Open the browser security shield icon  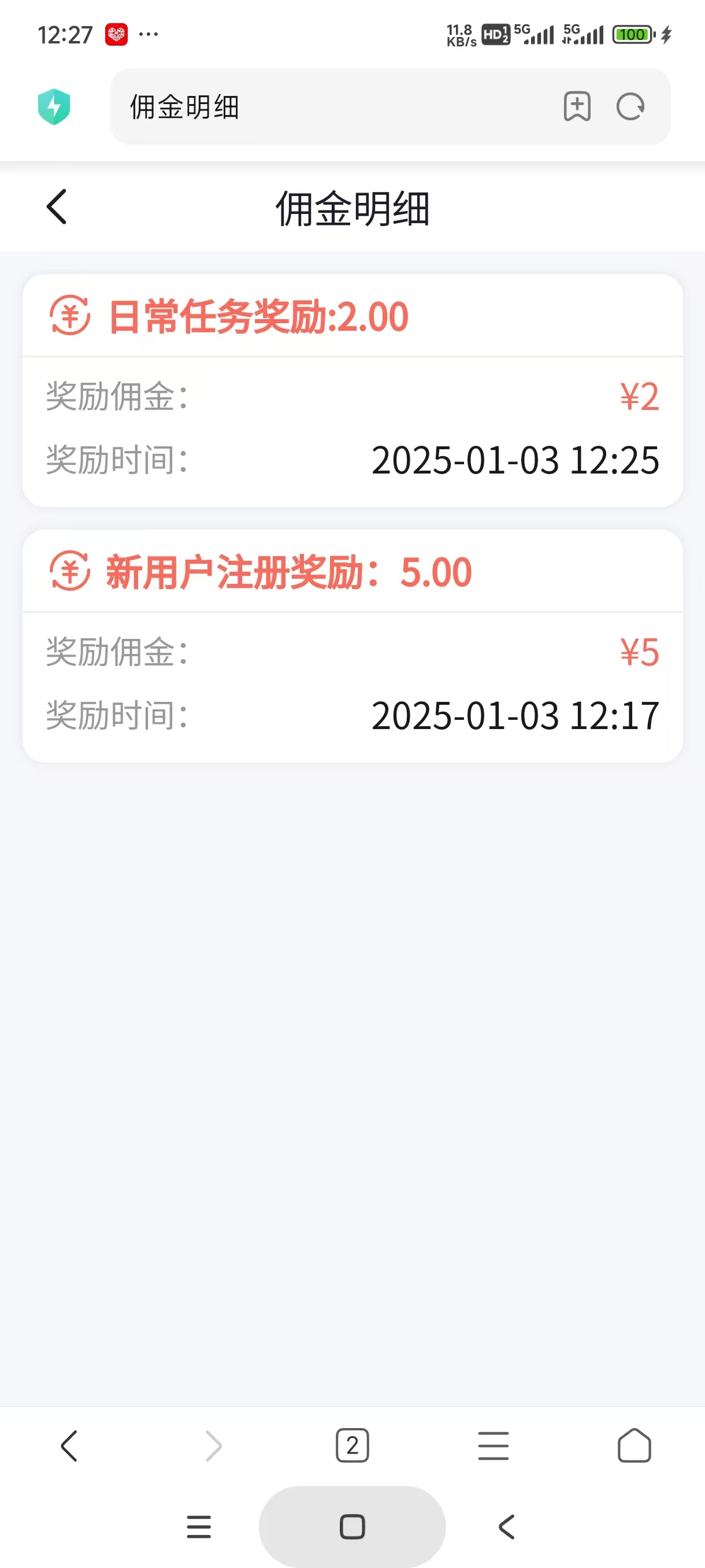54,106
